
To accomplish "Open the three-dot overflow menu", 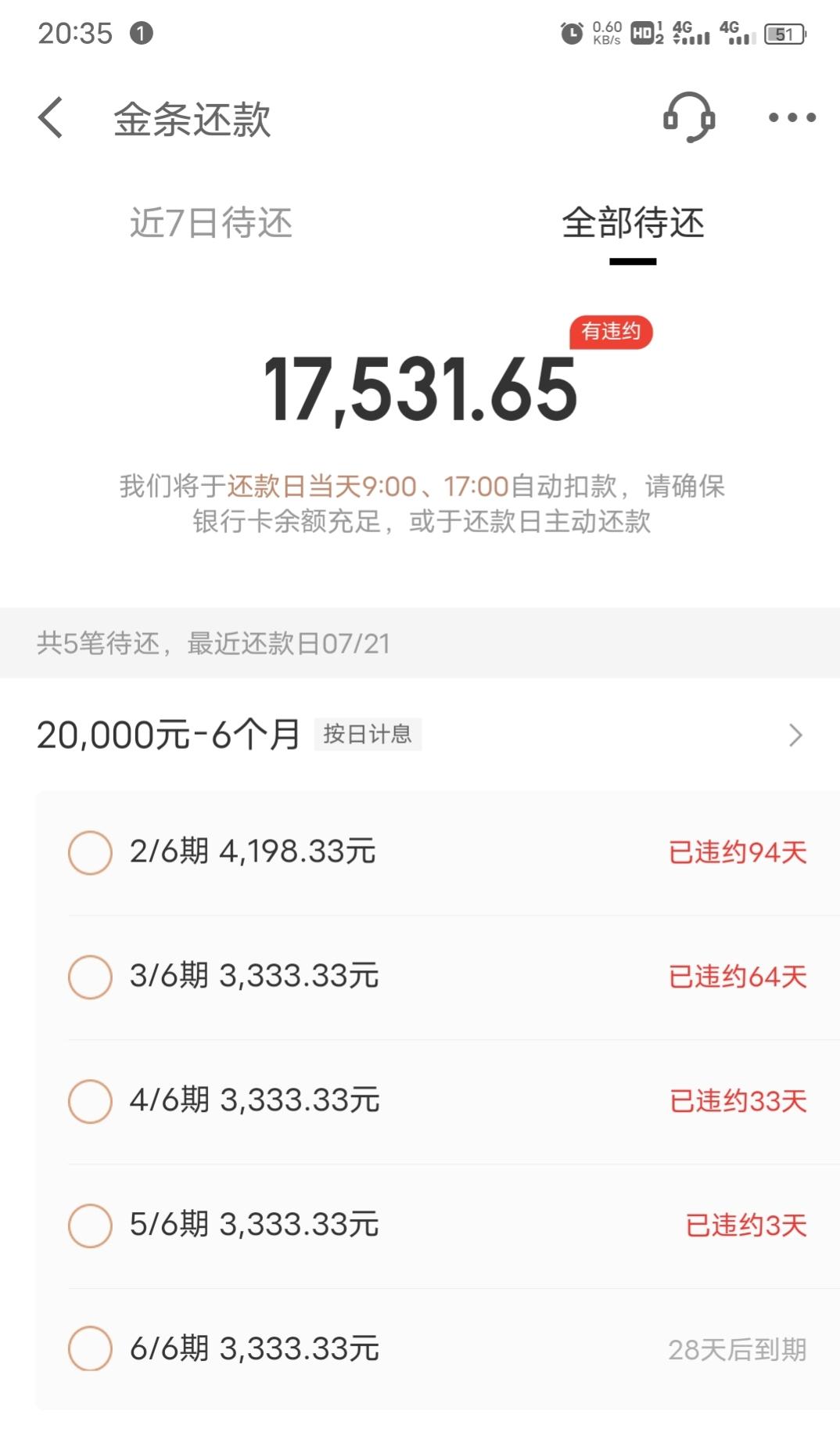I will point(792,117).
